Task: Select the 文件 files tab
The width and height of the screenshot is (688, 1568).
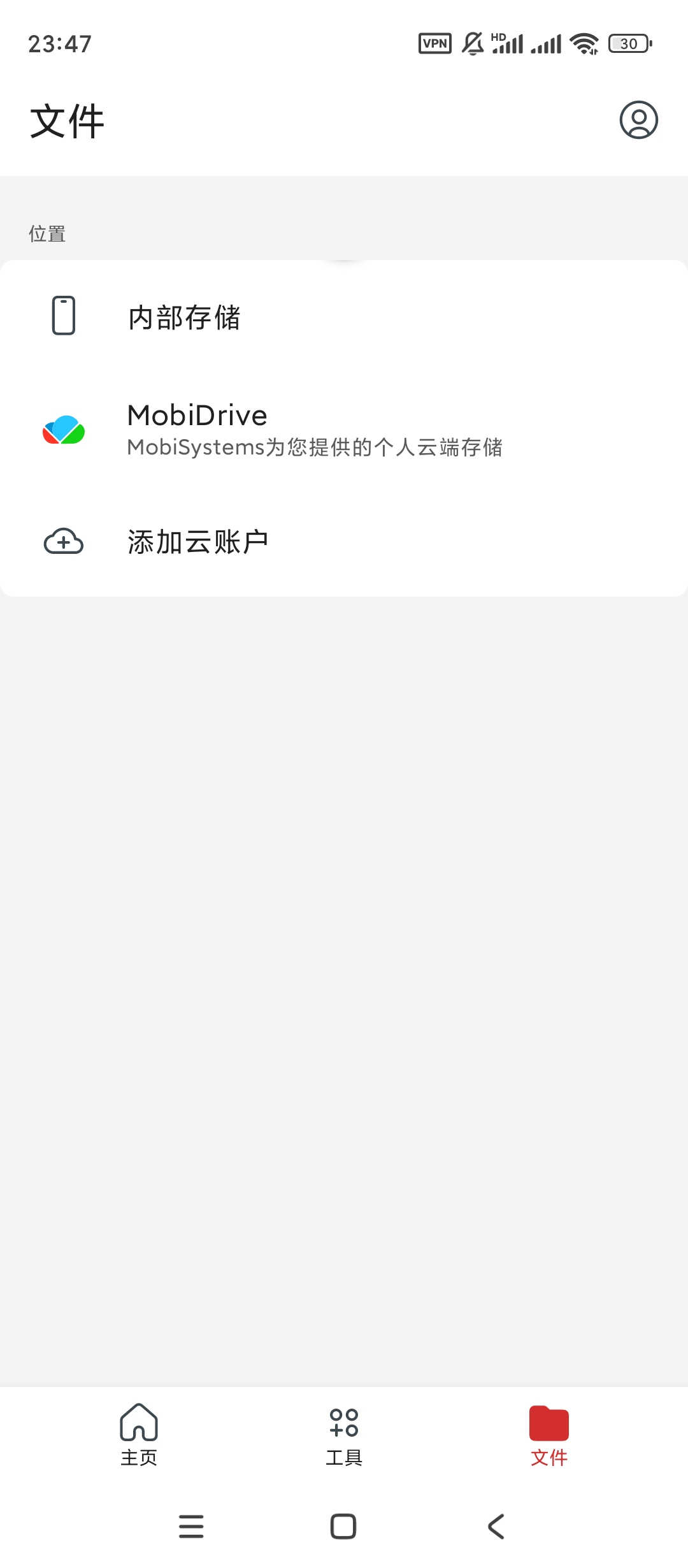Action: point(548,1435)
